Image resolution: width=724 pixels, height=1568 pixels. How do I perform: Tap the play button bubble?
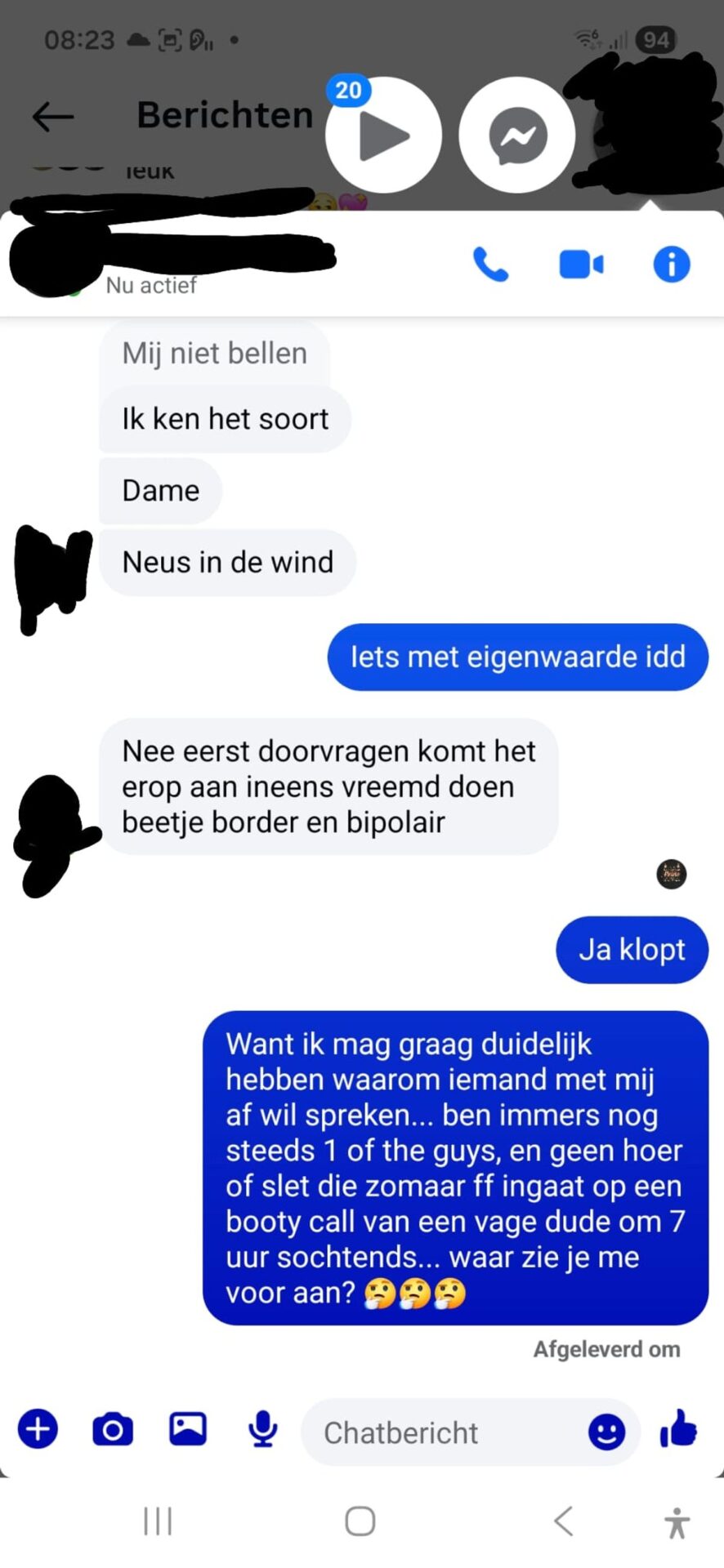(x=383, y=136)
